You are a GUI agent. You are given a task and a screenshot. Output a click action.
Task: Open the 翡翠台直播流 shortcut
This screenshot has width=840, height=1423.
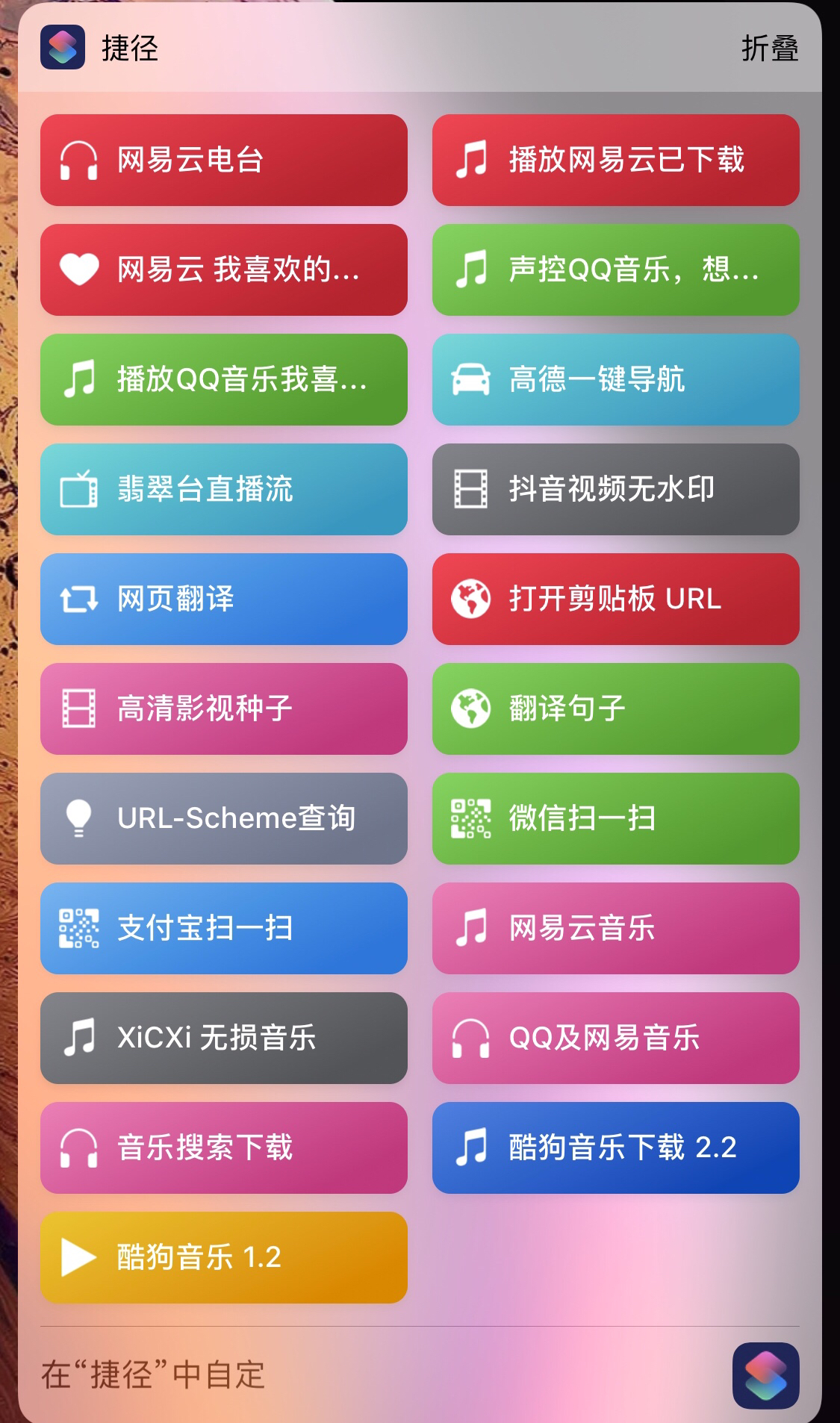(x=224, y=489)
